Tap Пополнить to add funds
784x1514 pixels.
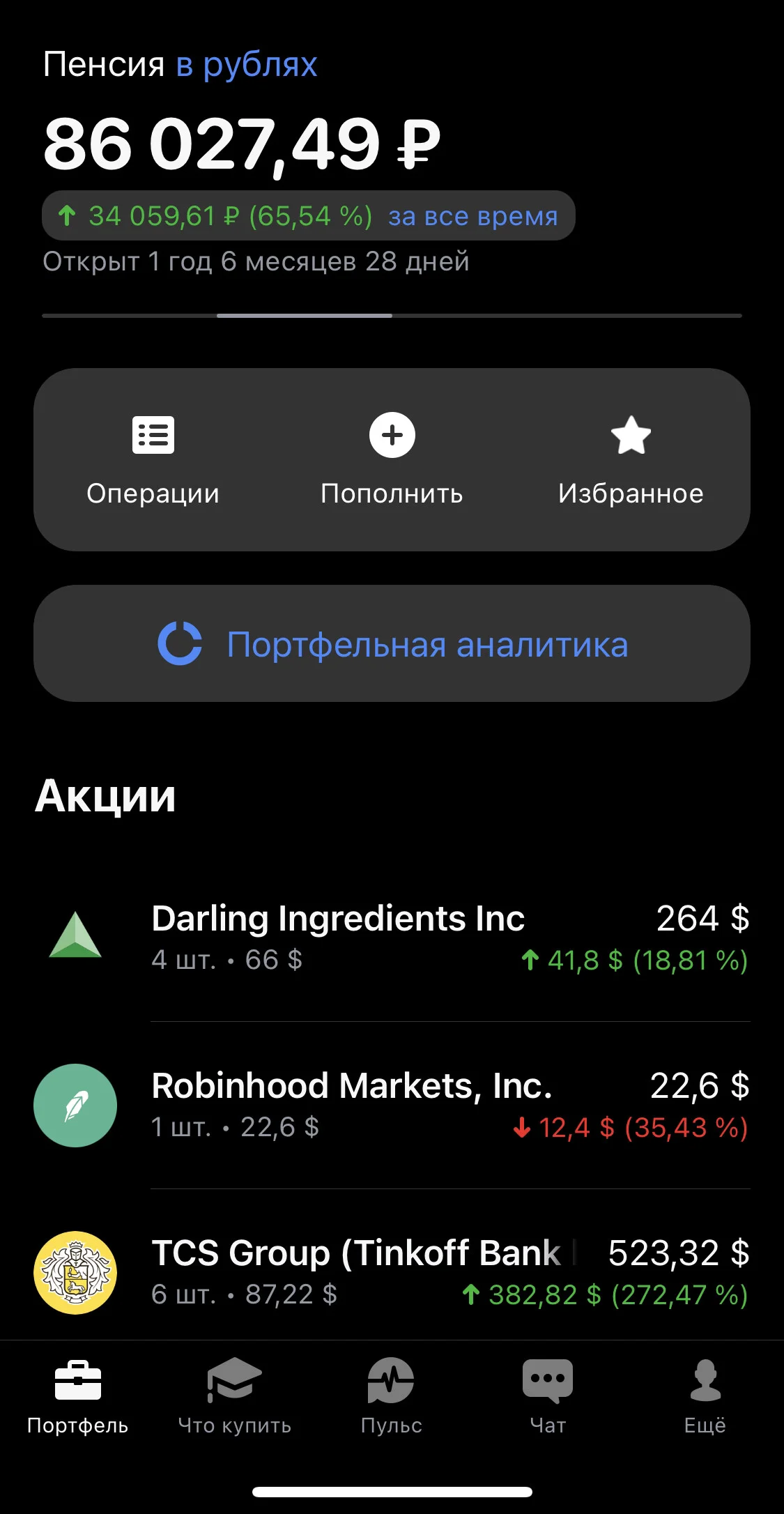coord(392,460)
